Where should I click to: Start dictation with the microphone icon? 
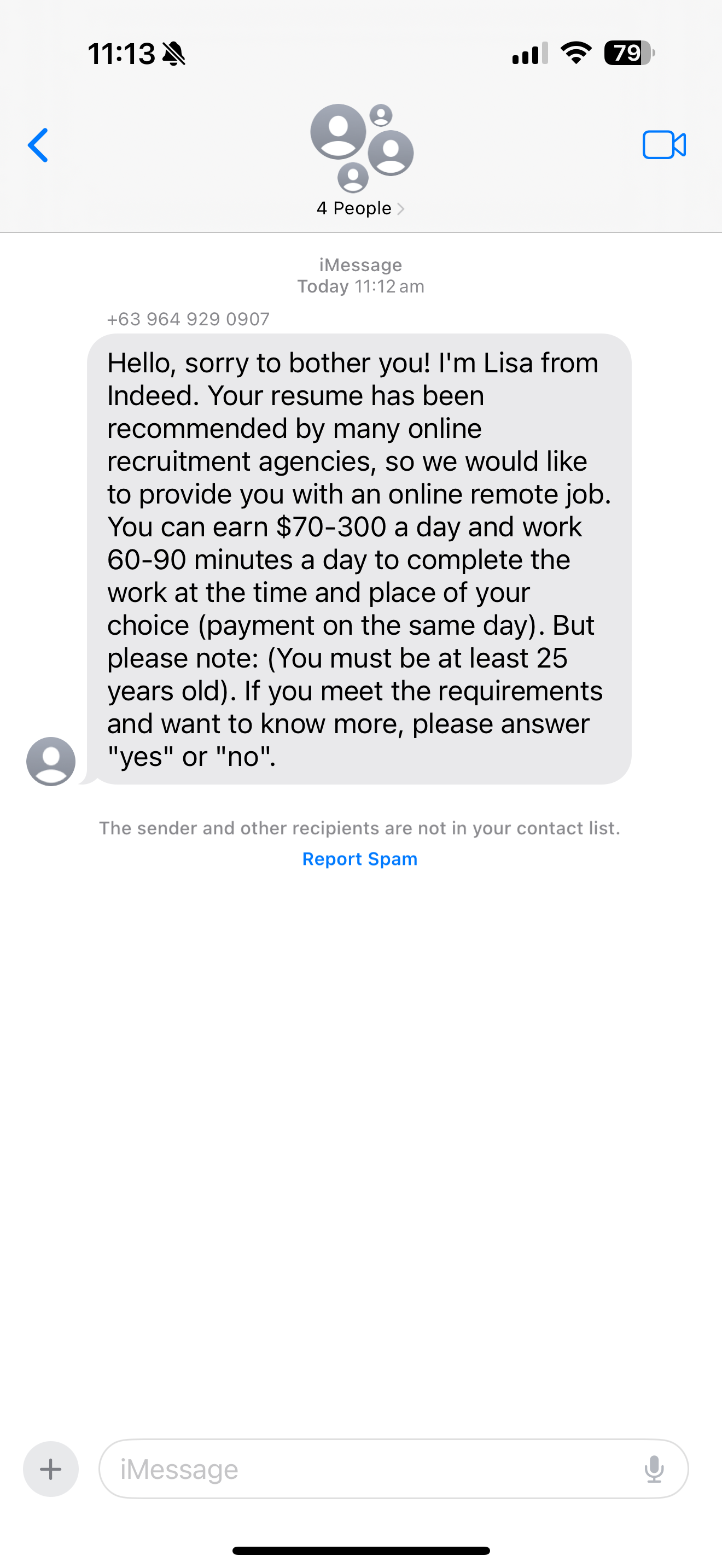(654, 1469)
